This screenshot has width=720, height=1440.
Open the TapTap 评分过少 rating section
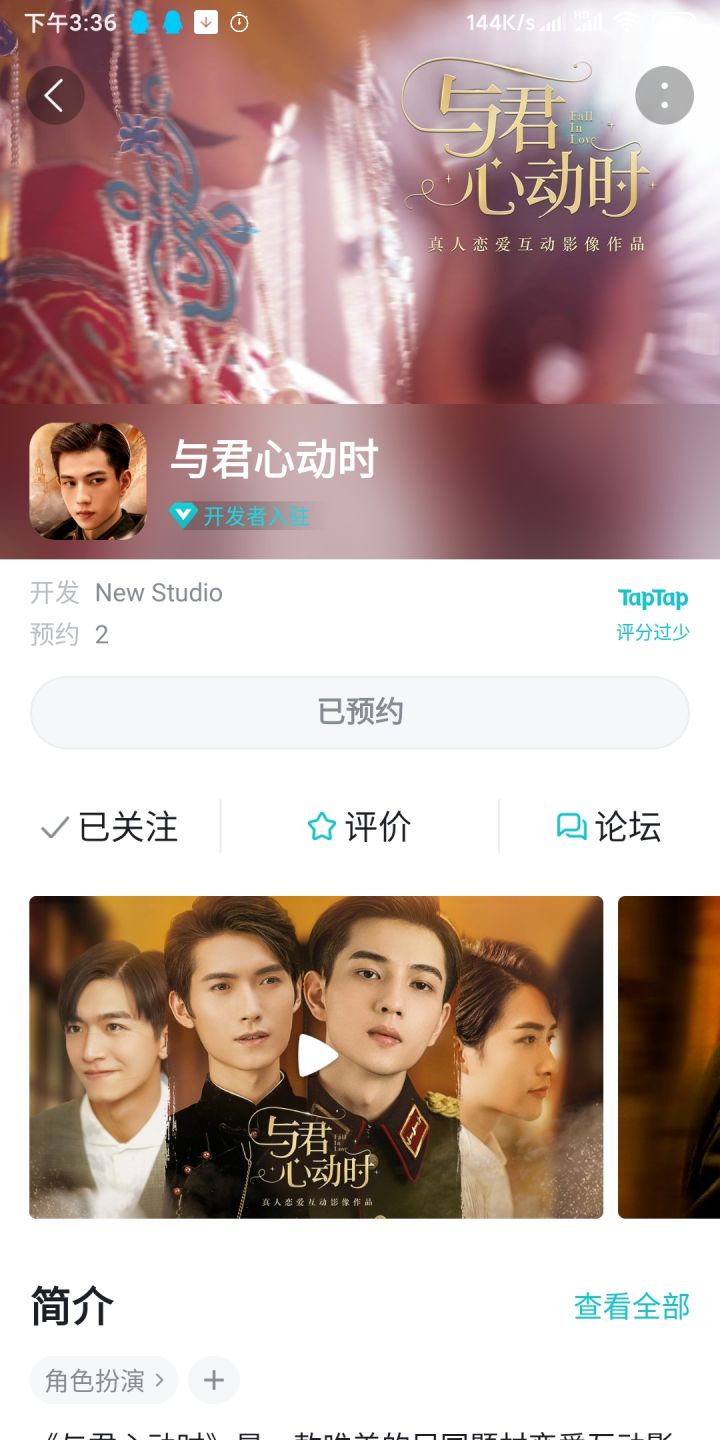pyautogui.click(x=653, y=614)
